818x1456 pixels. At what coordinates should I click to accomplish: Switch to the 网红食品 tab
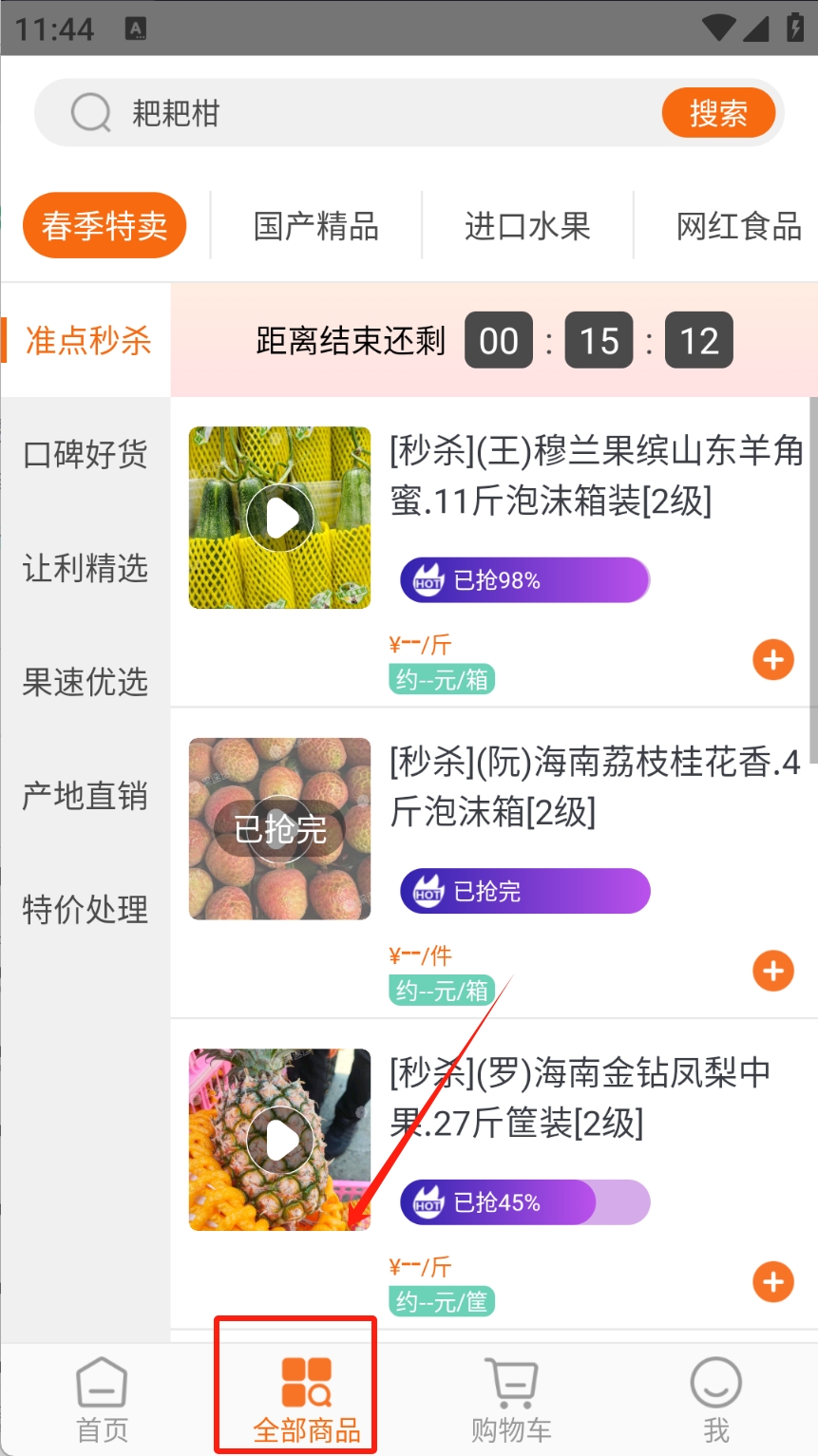pos(738,226)
